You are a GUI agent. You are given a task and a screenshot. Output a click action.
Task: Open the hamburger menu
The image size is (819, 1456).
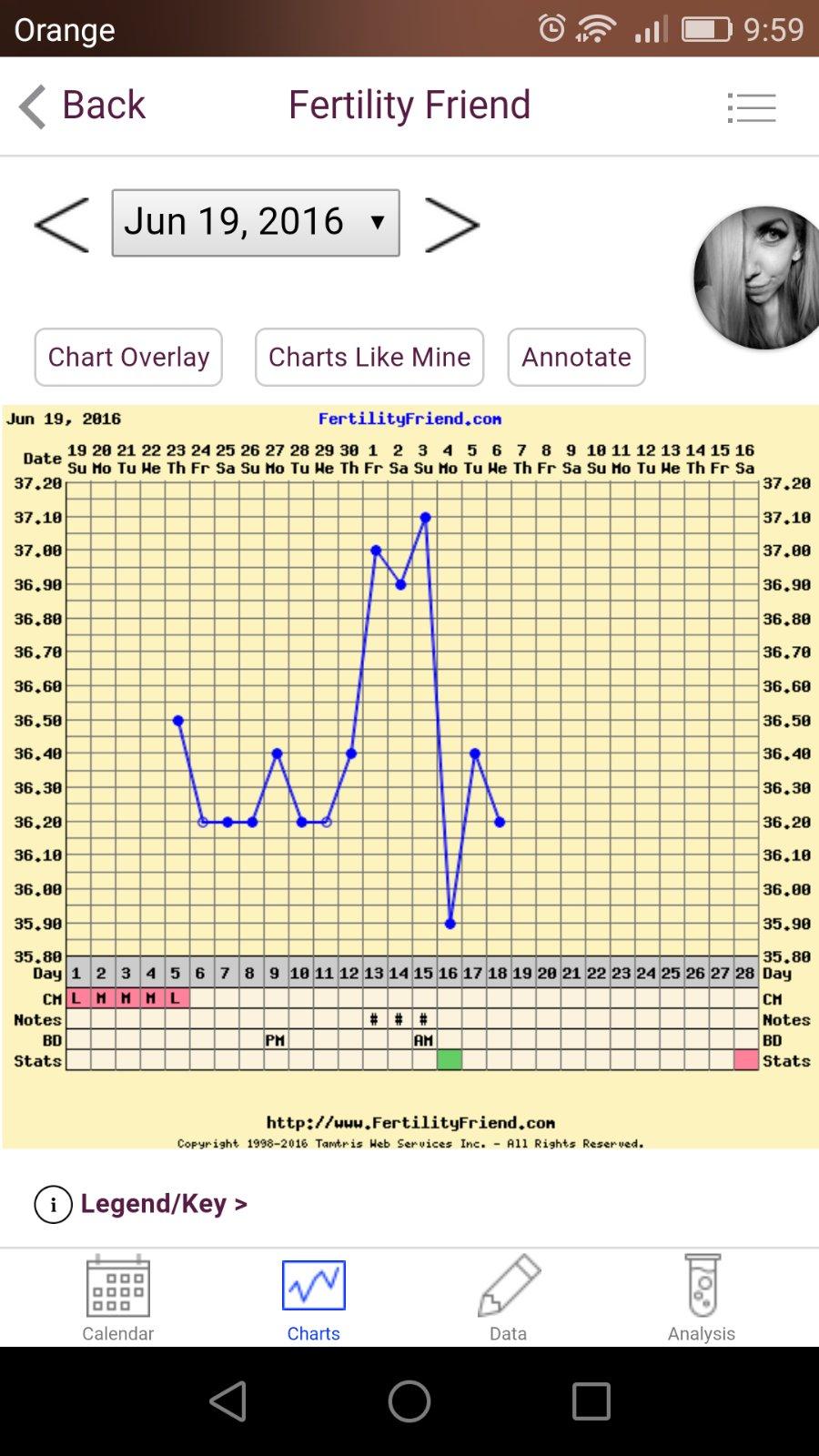coord(752,107)
